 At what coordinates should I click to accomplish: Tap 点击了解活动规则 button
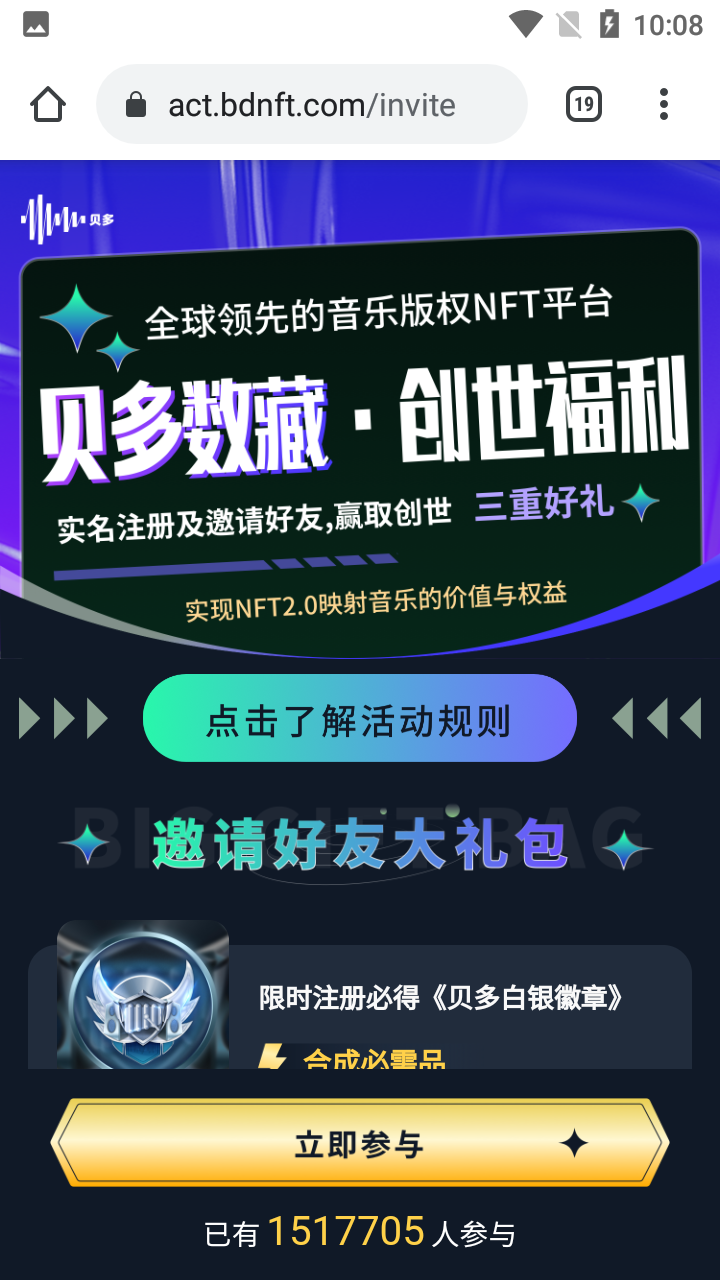[360, 720]
